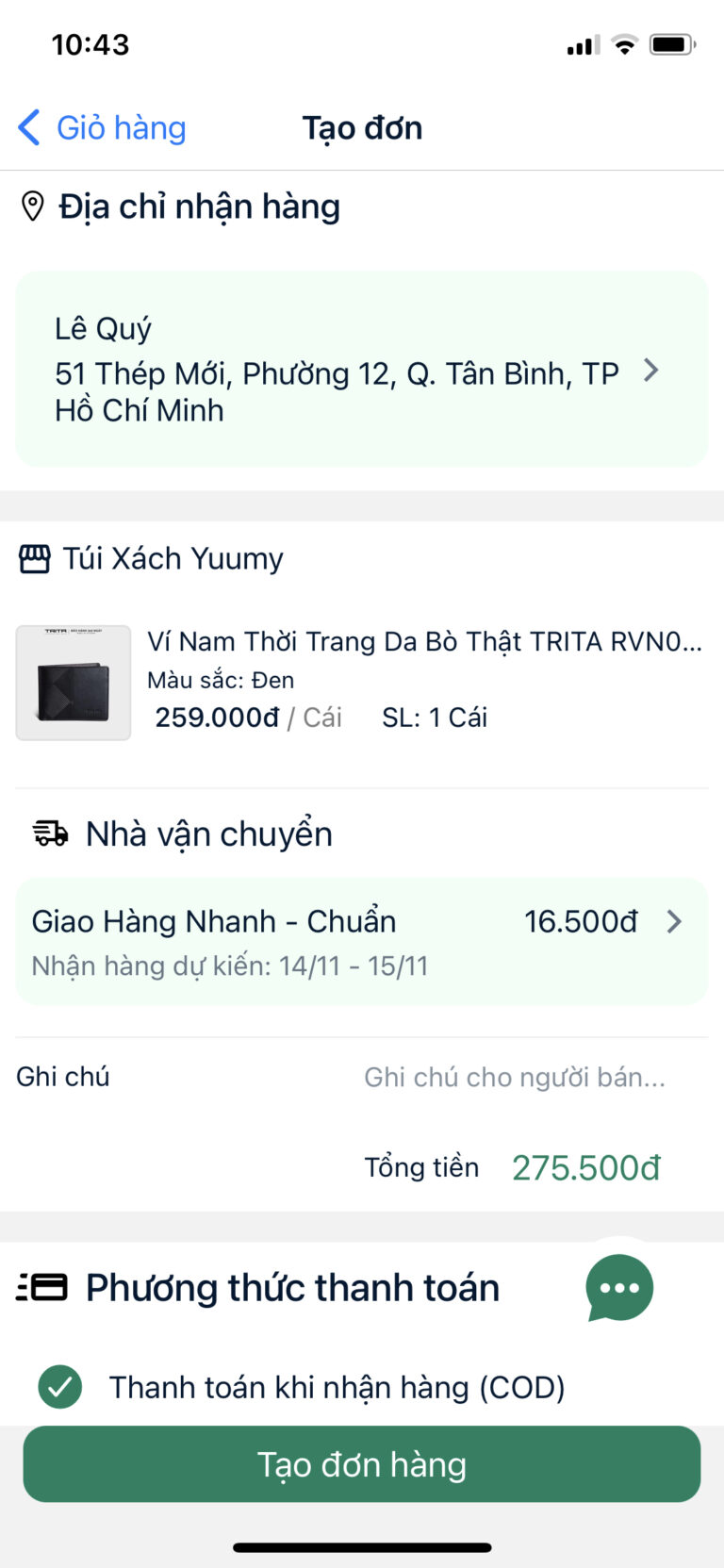Click the Lê Quý address card
The image size is (724, 1568).
(362, 368)
